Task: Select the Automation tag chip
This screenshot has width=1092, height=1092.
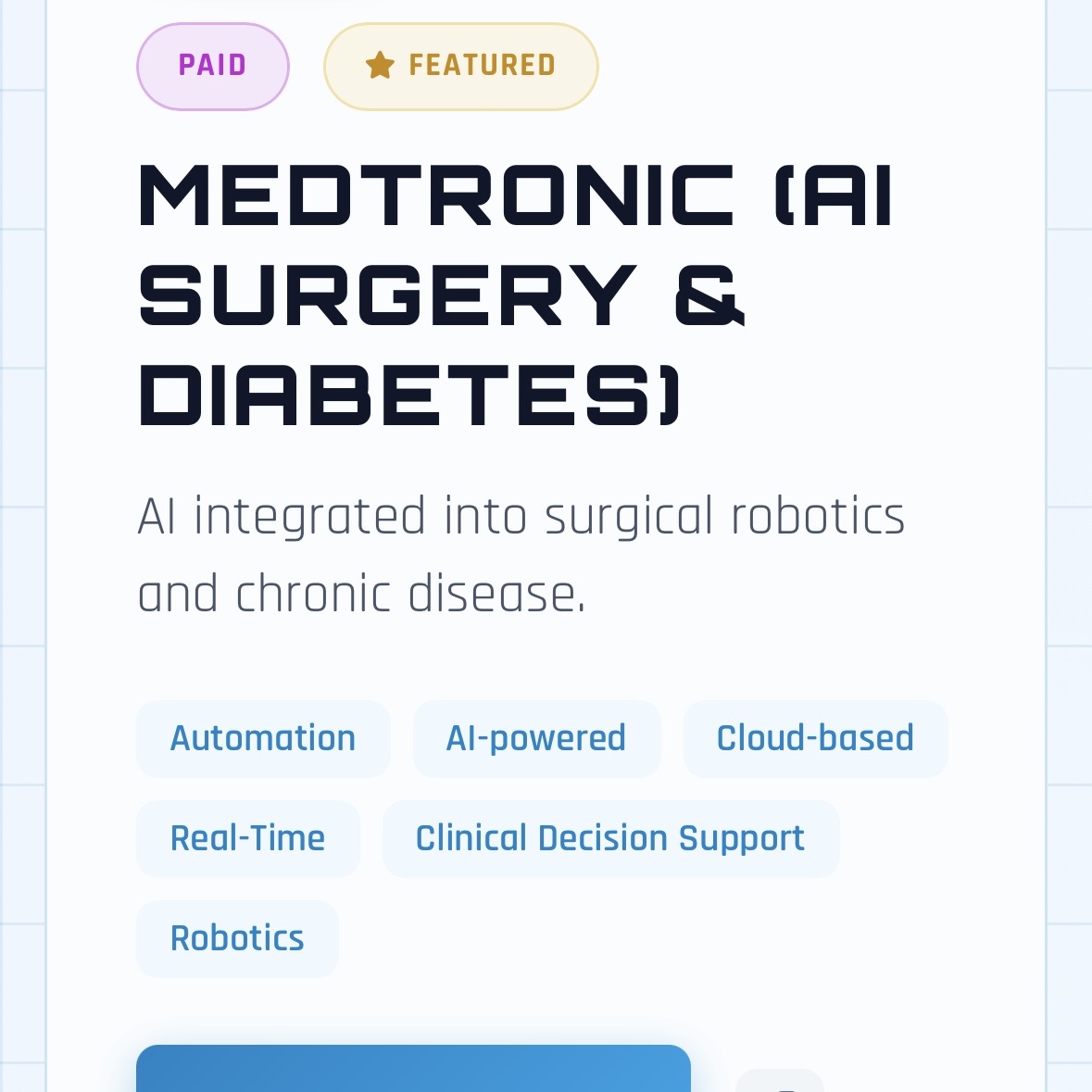Action: (x=263, y=738)
